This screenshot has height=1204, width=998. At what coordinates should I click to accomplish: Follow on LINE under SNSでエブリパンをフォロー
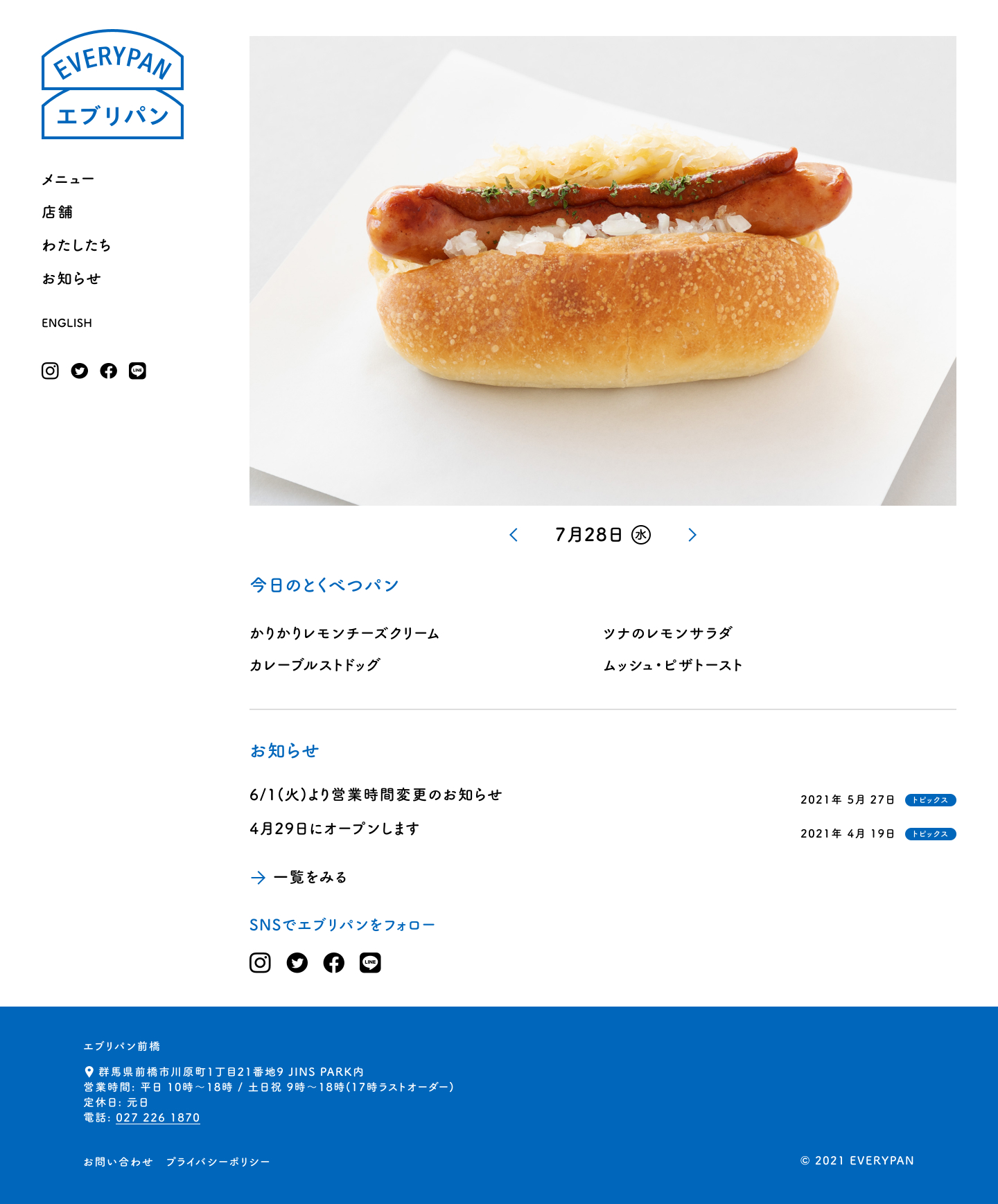click(370, 962)
